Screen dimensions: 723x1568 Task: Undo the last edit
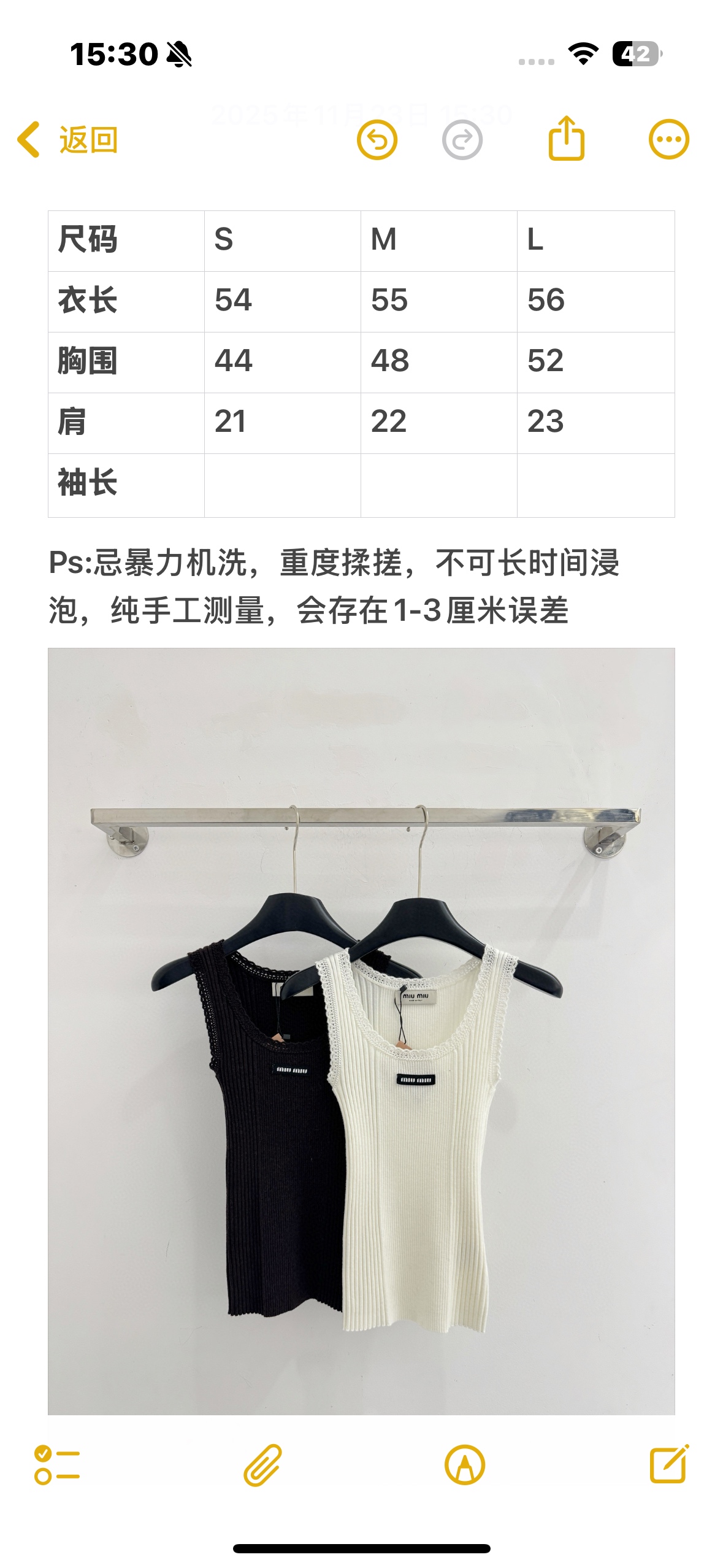pyautogui.click(x=377, y=140)
